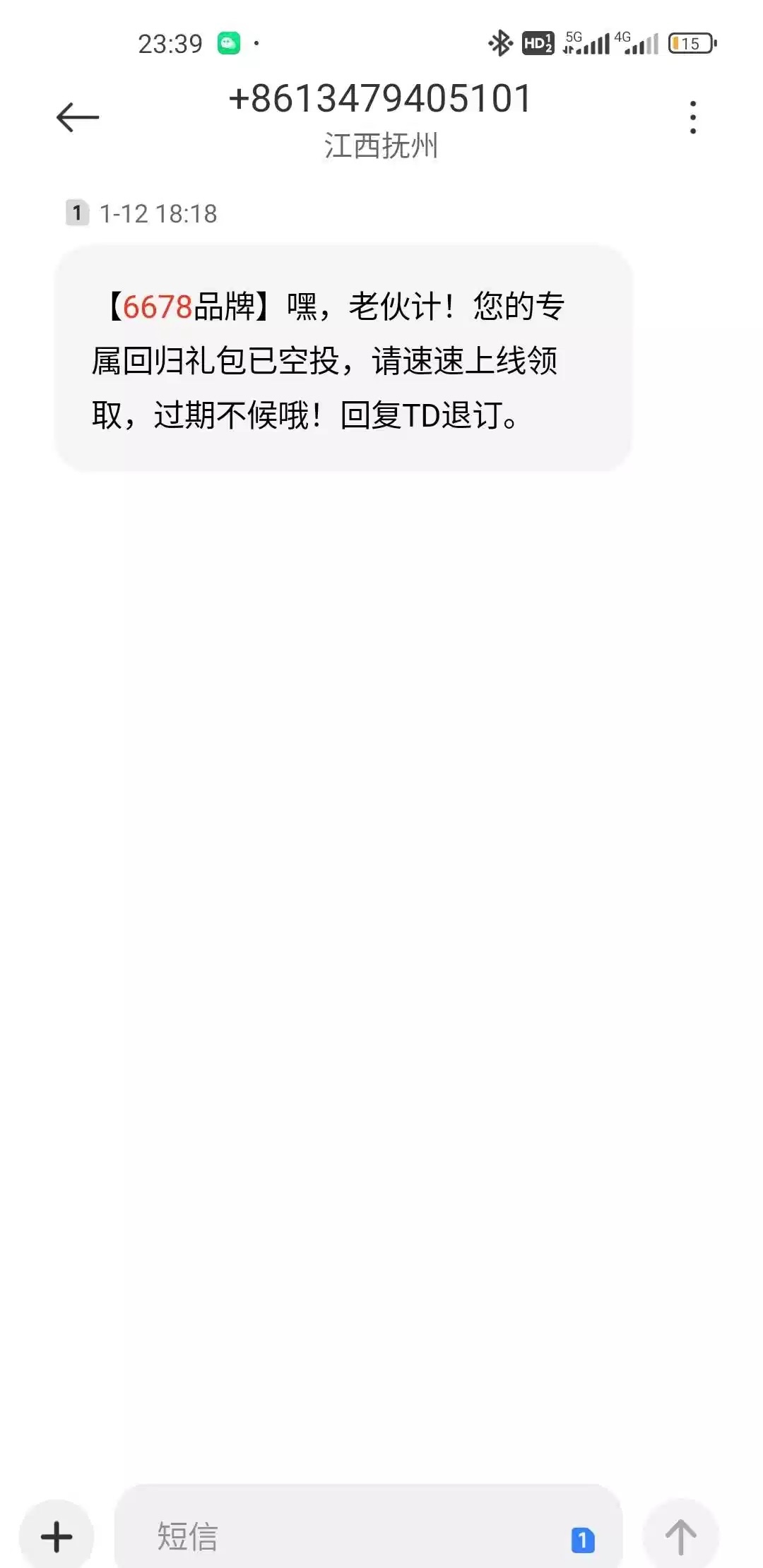Open the plus attachment menu

[x=57, y=1537]
